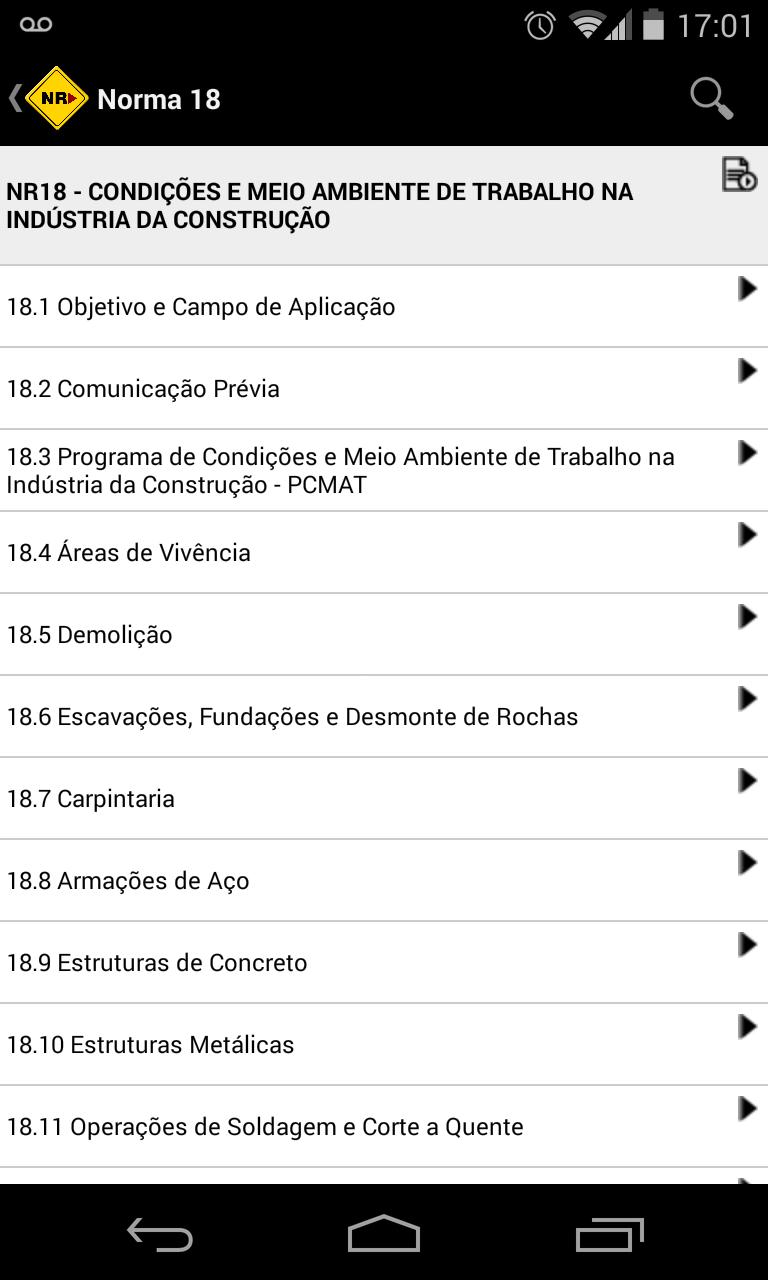Open the search magnifier icon
The height and width of the screenshot is (1280, 768).
pos(712,98)
